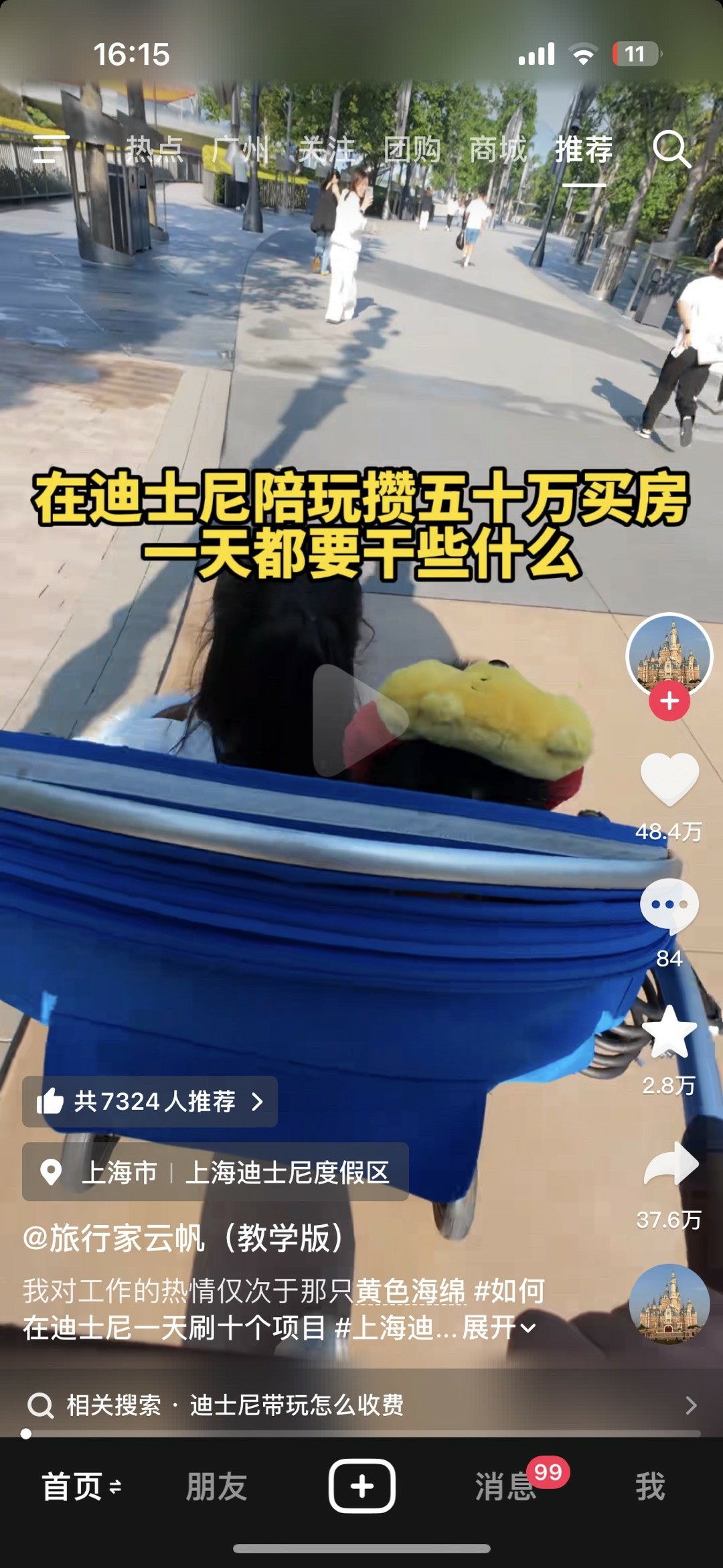The height and width of the screenshot is (1568, 723).
Task: Create a new post with the plus button
Action: tap(361, 1486)
